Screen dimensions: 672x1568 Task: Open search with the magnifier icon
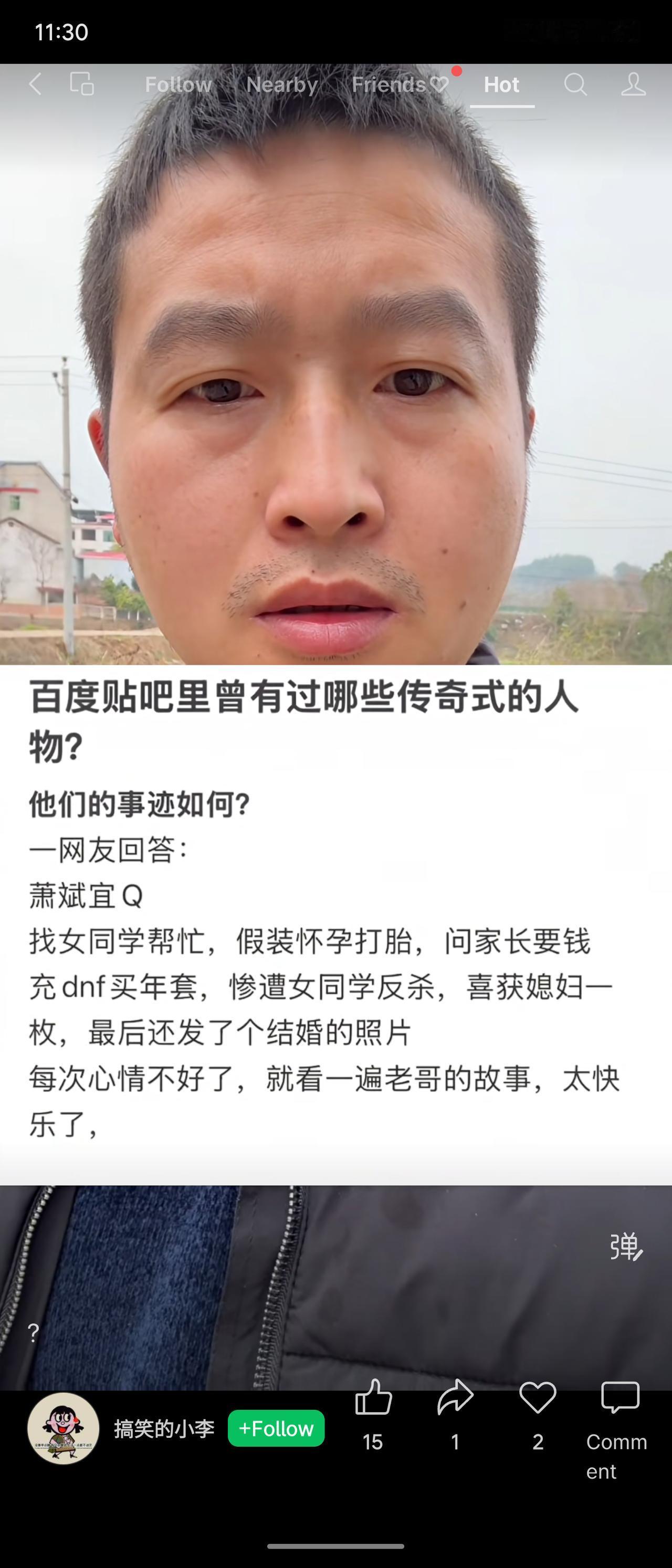pos(575,85)
